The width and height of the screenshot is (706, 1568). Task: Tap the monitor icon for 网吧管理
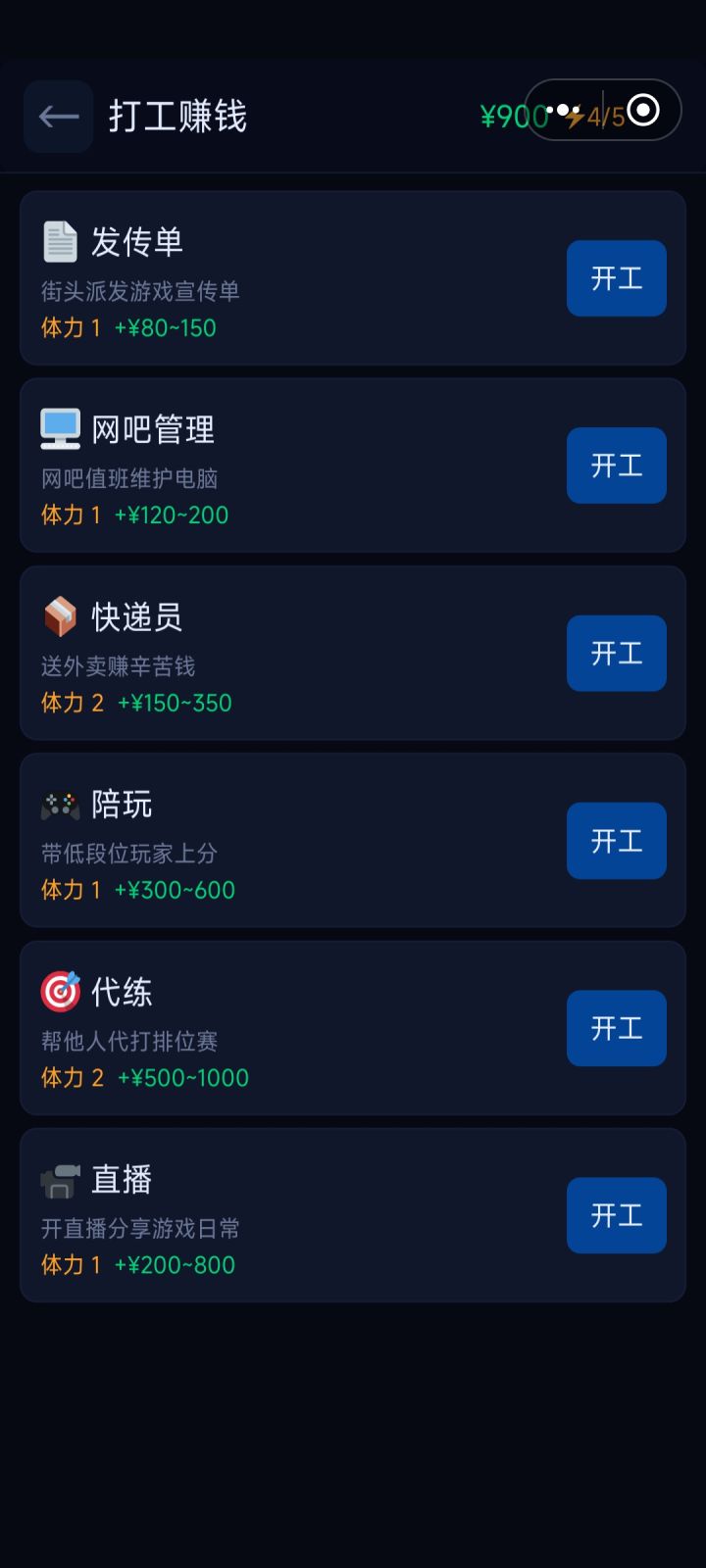[x=61, y=427]
